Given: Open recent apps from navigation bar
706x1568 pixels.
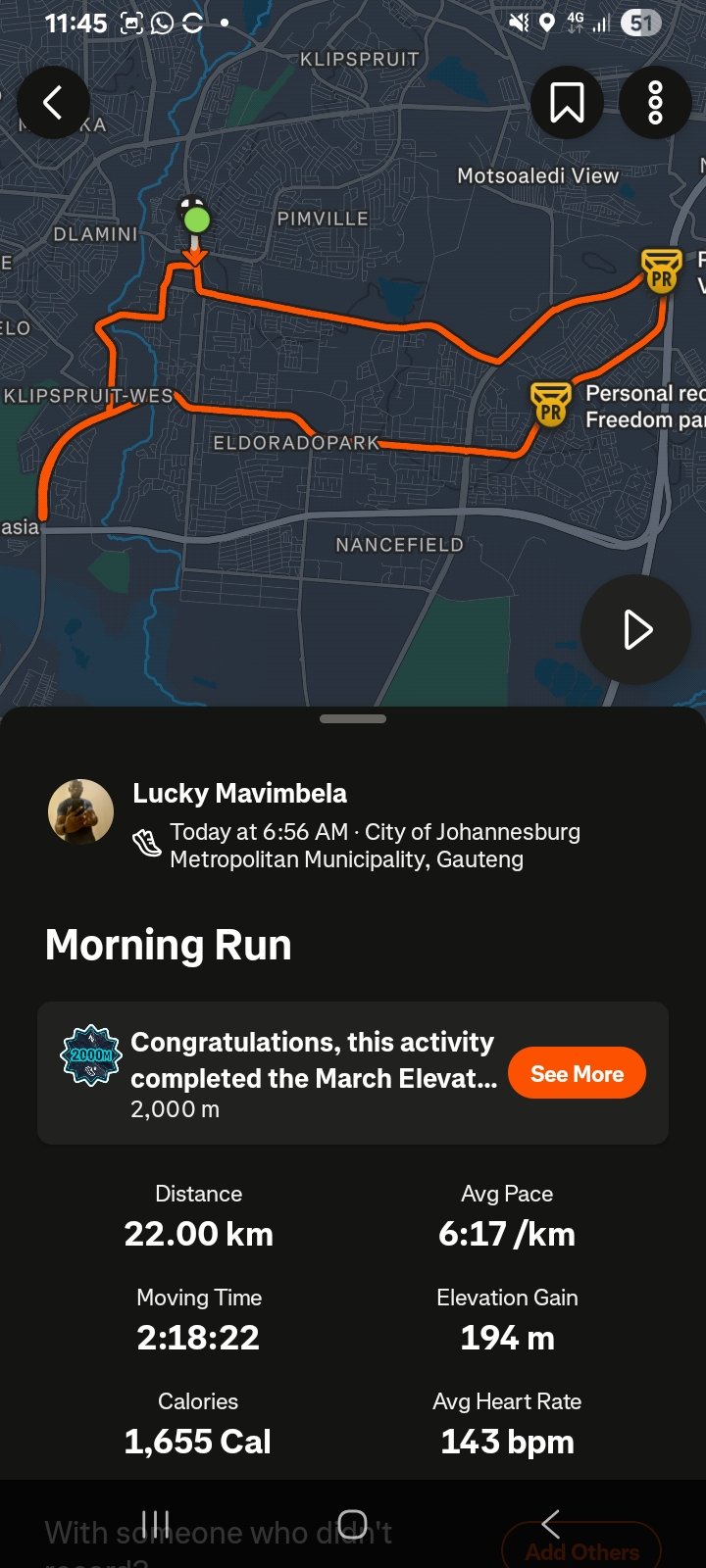Looking at the screenshot, I should point(155,1524).
